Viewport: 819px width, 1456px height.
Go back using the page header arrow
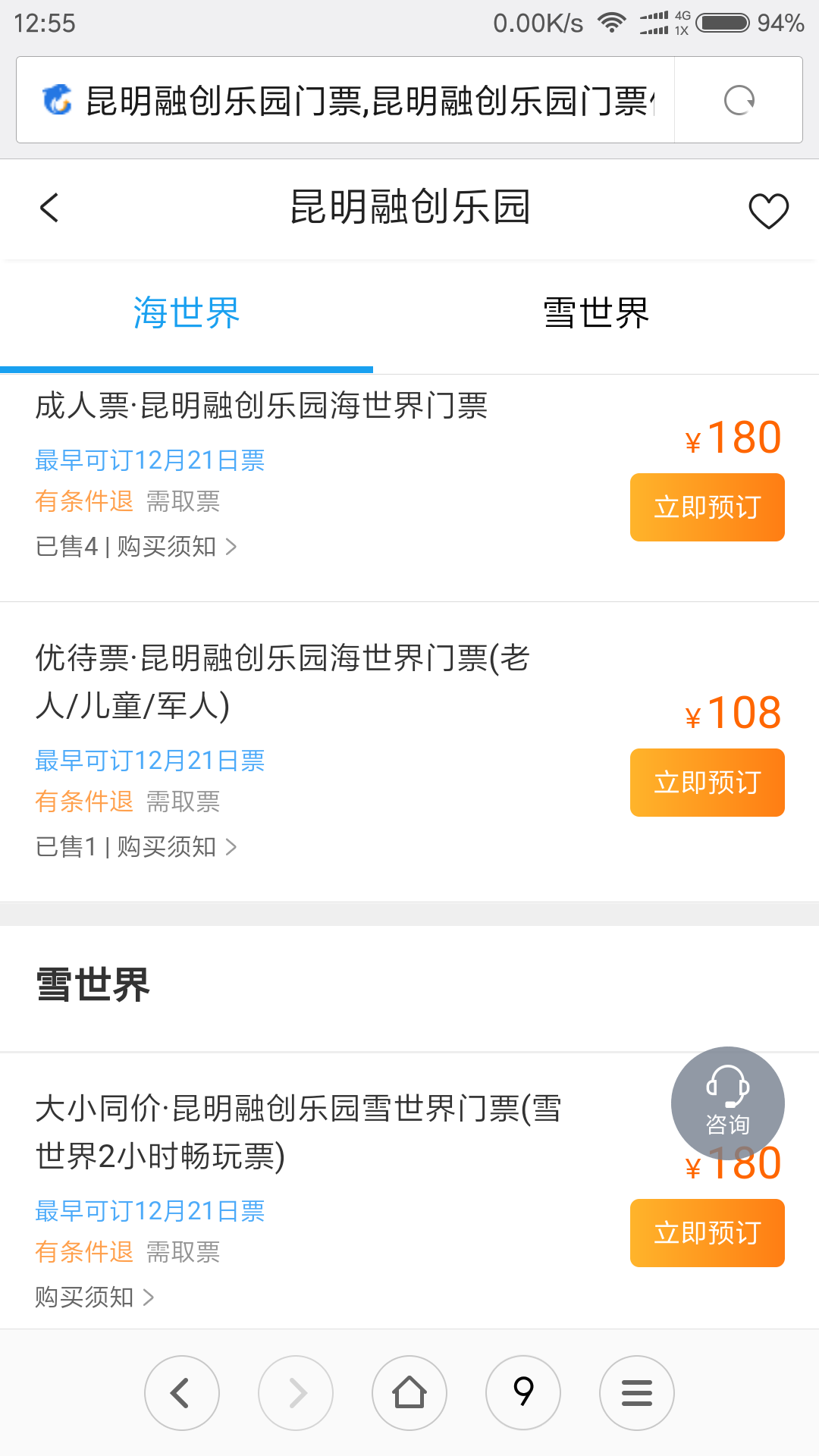point(49,208)
